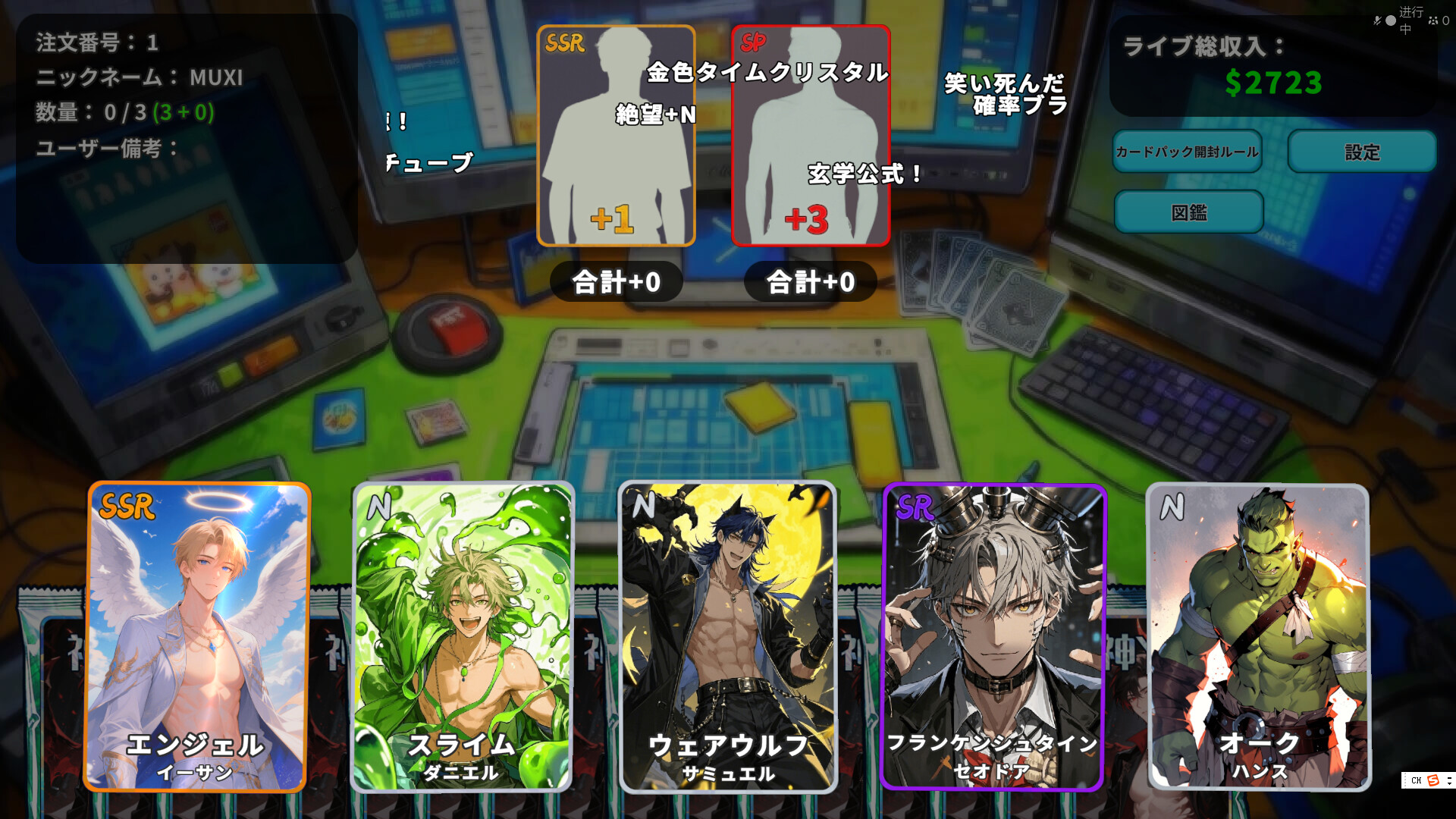The height and width of the screenshot is (819, 1456).
Task: Choose the N ウェアウルフ サミュエル card
Action: [728, 637]
